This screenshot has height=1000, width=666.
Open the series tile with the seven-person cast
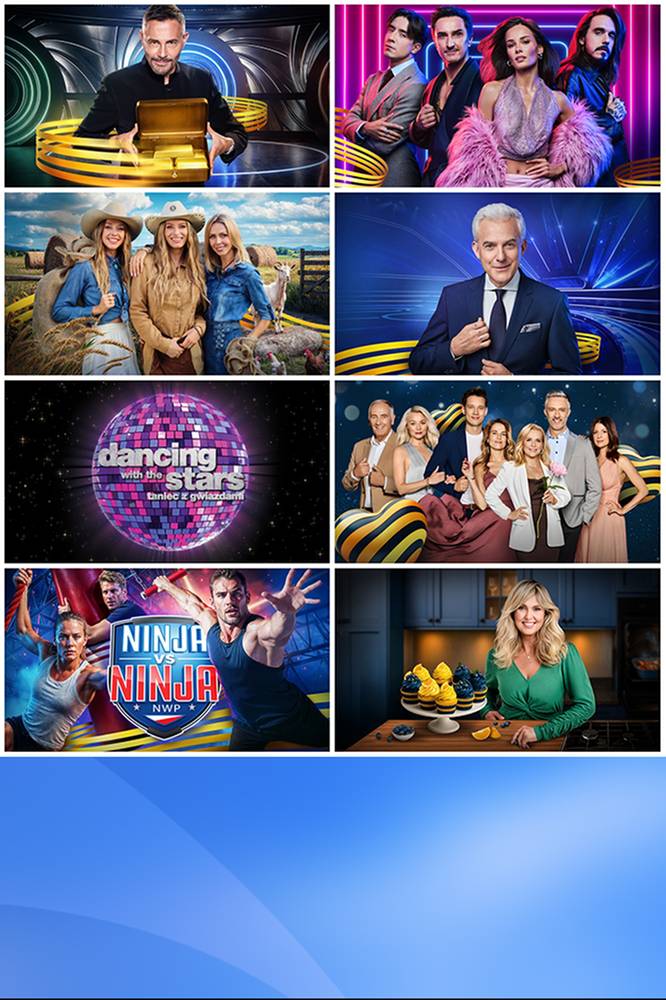click(497, 471)
